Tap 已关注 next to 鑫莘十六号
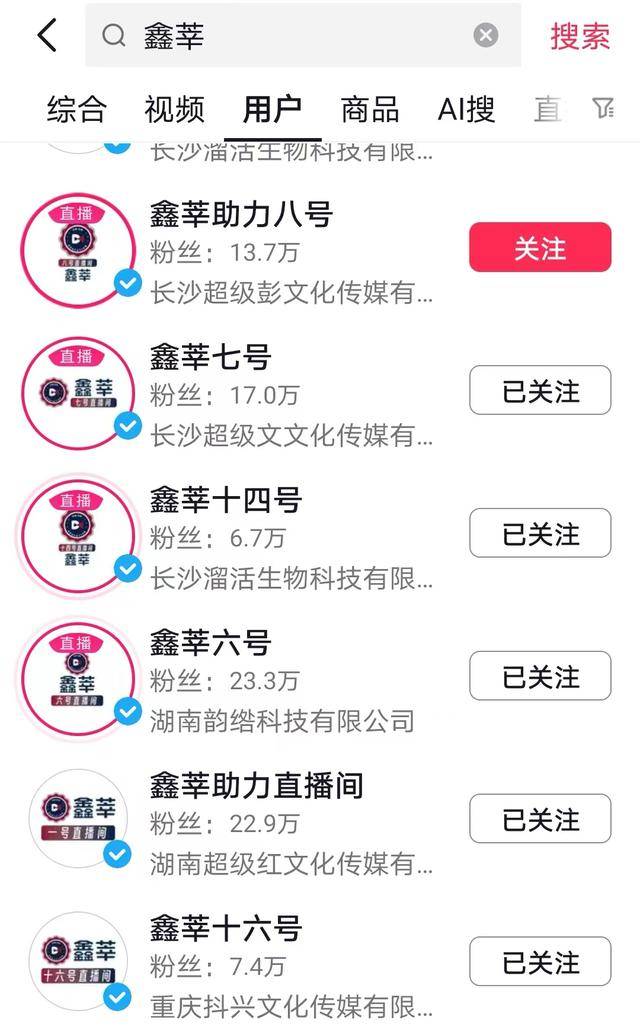 pyautogui.click(x=540, y=962)
